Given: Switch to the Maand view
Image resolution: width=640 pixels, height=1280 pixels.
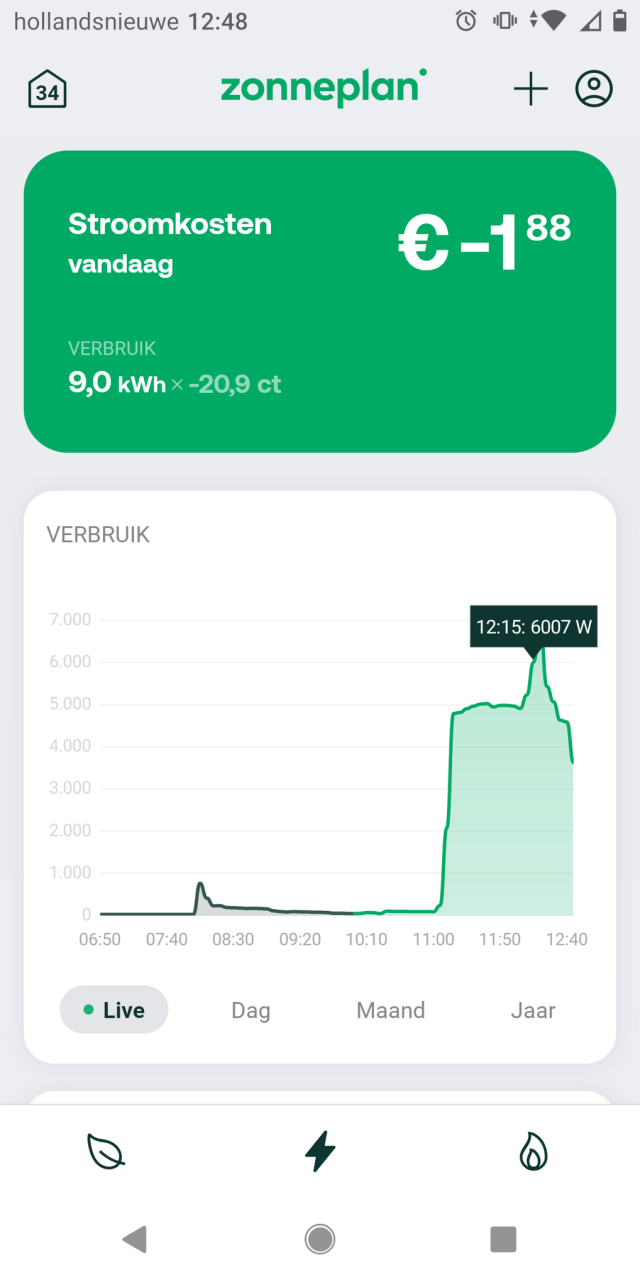Looking at the screenshot, I should pyautogui.click(x=391, y=1010).
